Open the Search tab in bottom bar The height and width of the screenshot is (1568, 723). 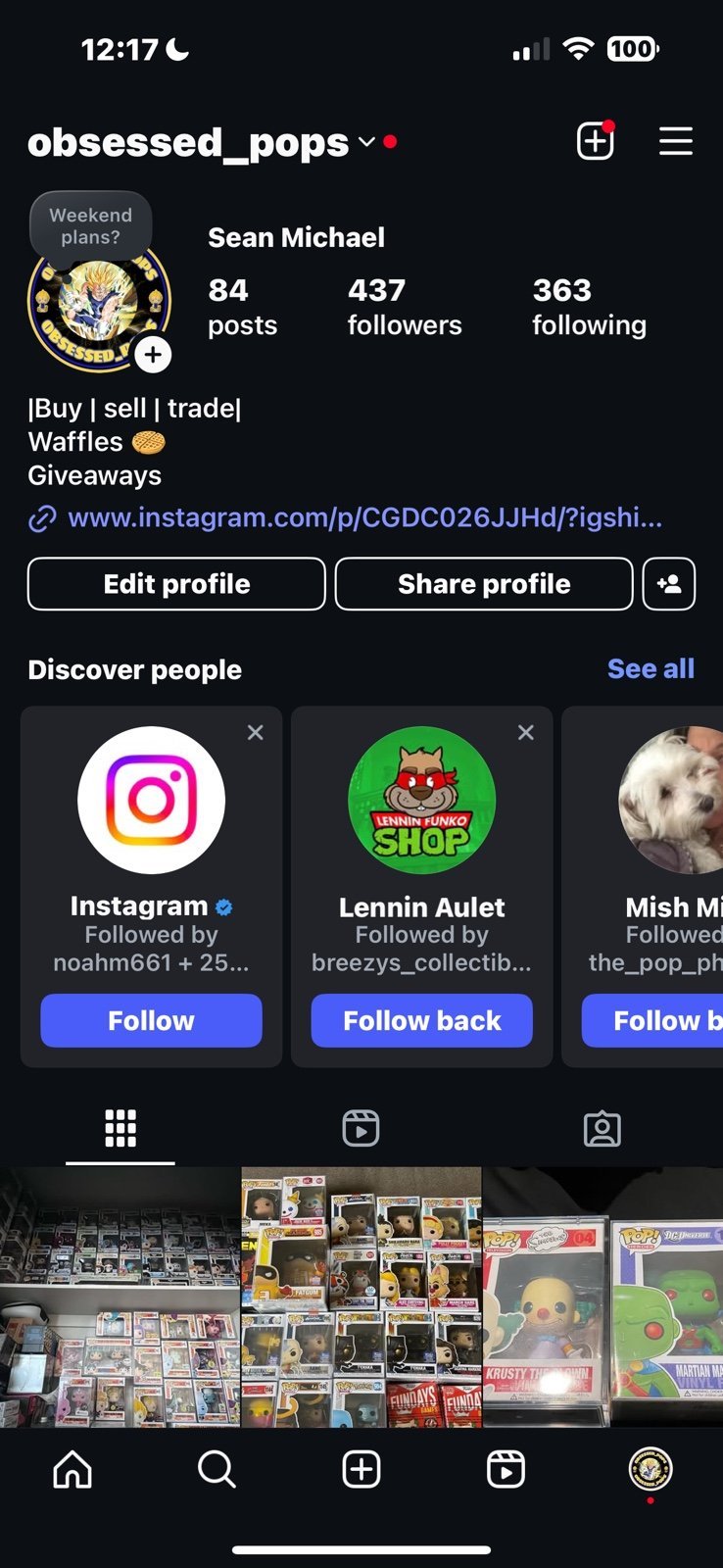[217, 1469]
